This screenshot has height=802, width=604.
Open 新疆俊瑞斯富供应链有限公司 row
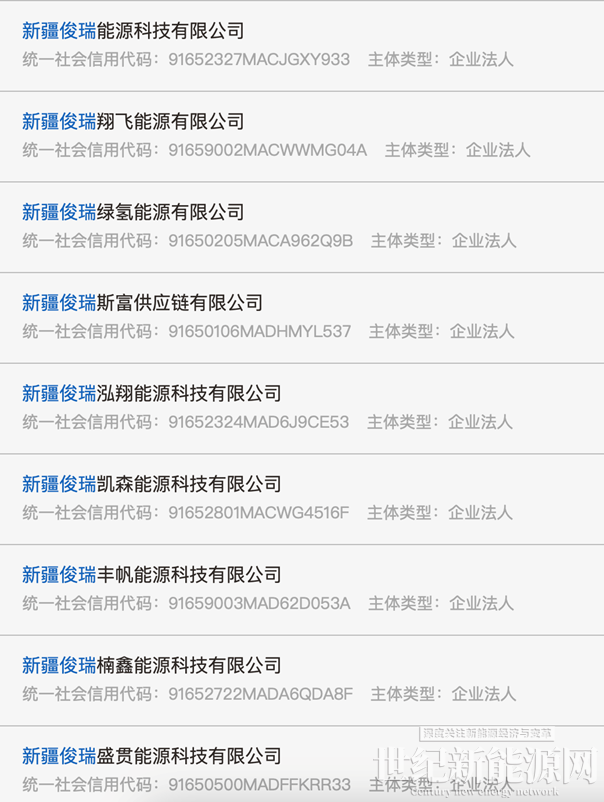click(x=142, y=303)
